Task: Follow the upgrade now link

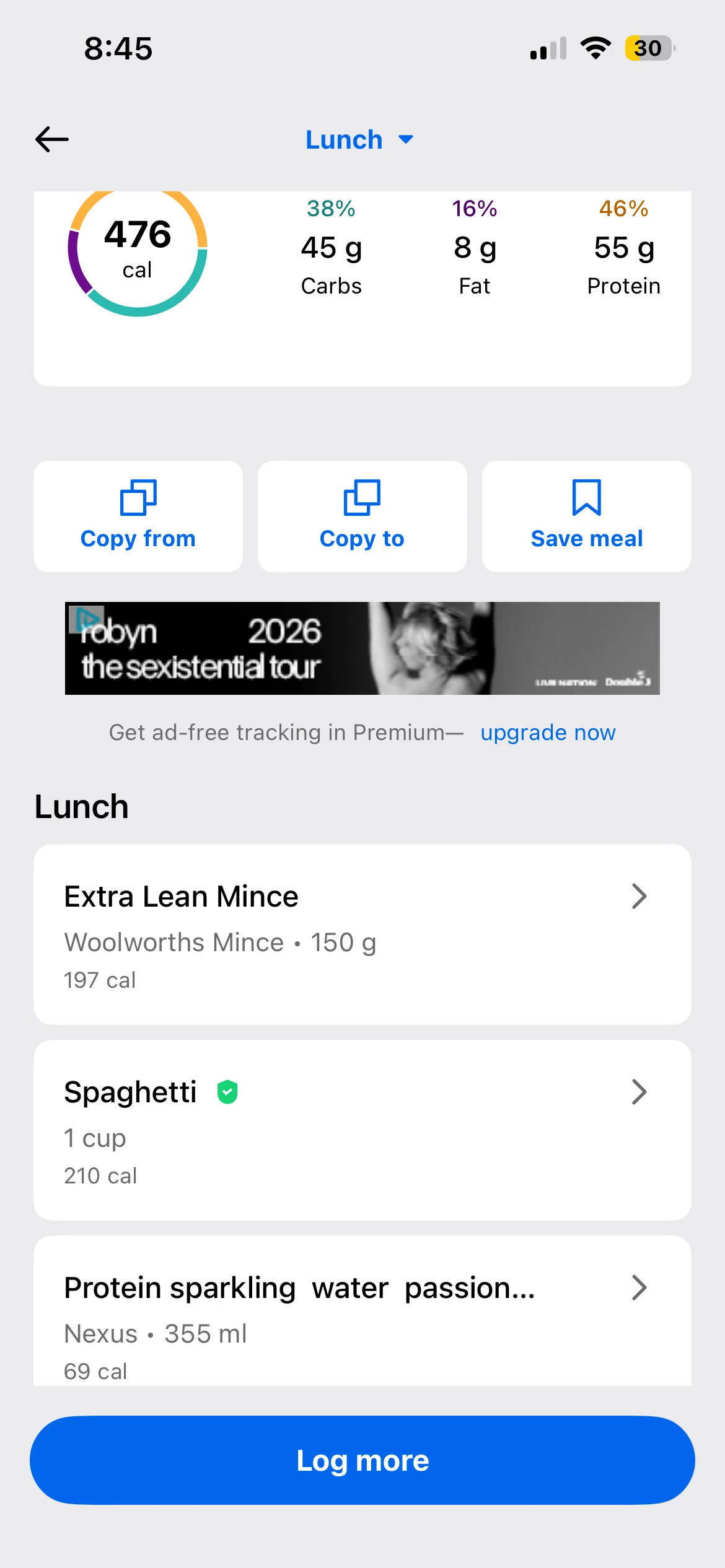Action: click(548, 733)
